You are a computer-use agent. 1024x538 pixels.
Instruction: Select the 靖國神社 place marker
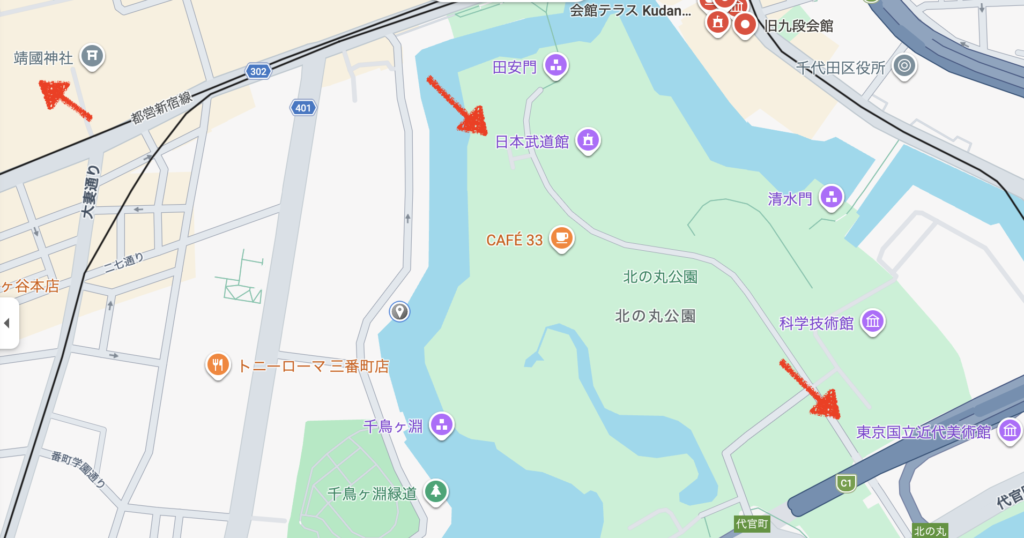click(x=91, y=57)
